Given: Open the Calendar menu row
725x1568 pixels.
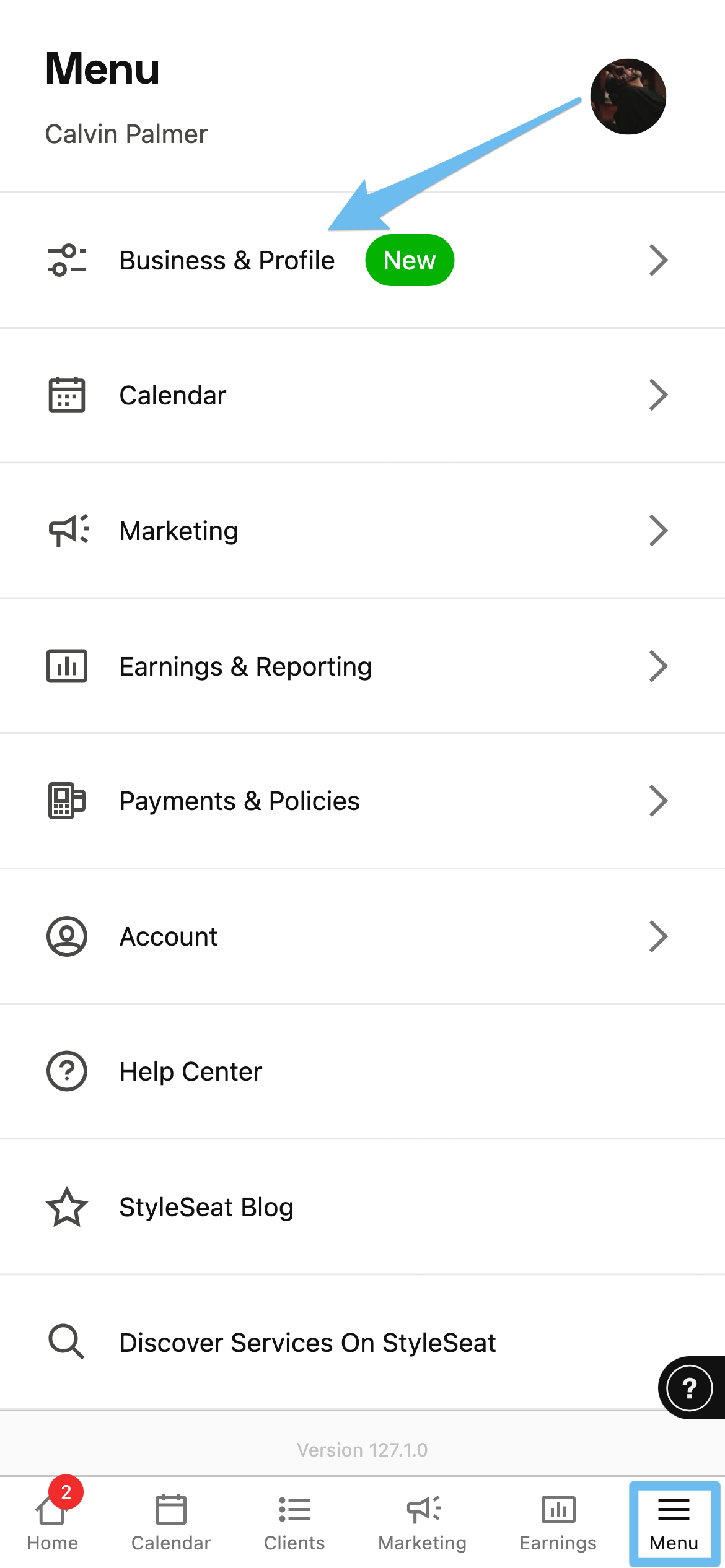Looking at the screenshot, I should tap(173, 395).
